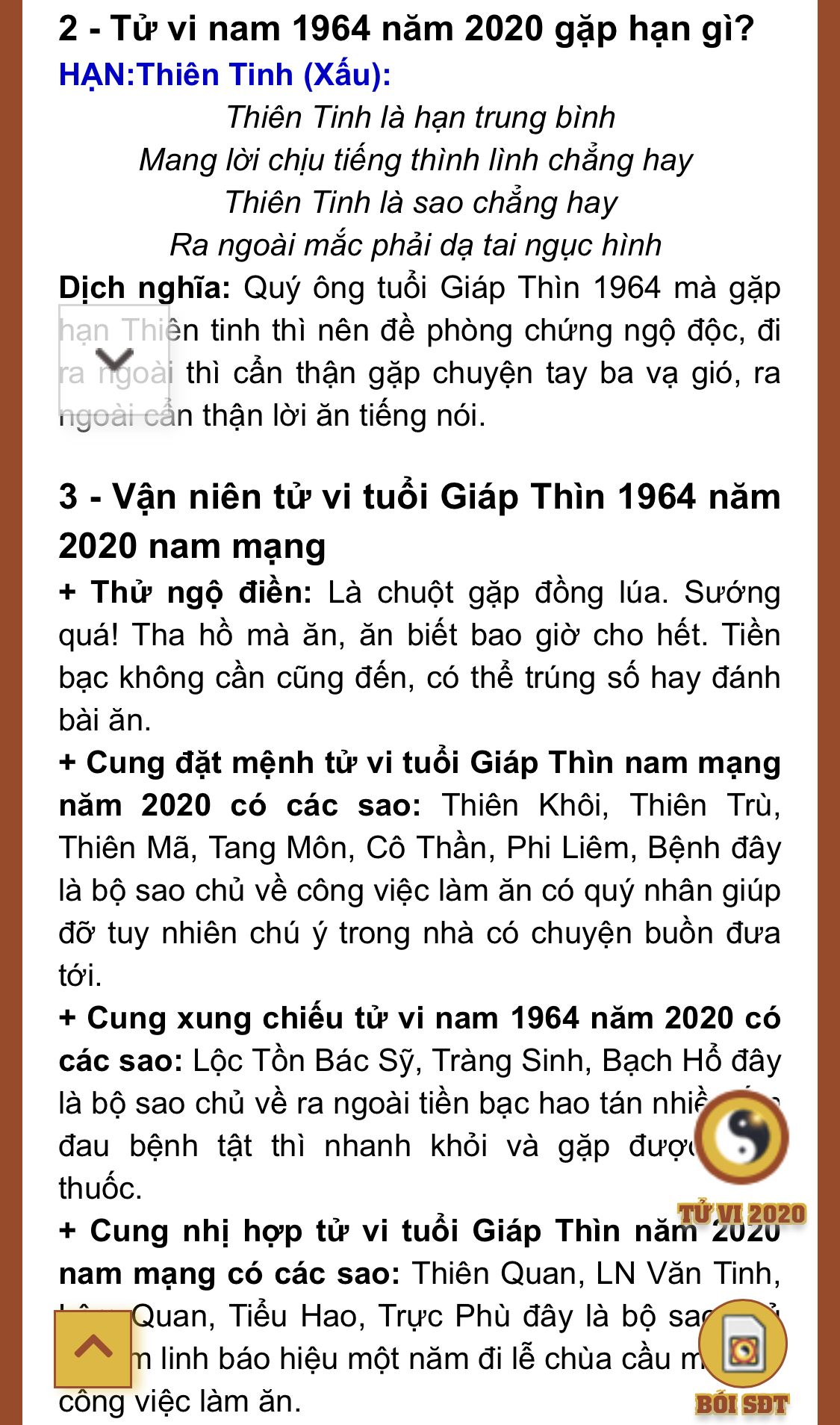Tap the down-chevron expander box
The height and width of the screenshot is (1425, 840).
(115, 364)
